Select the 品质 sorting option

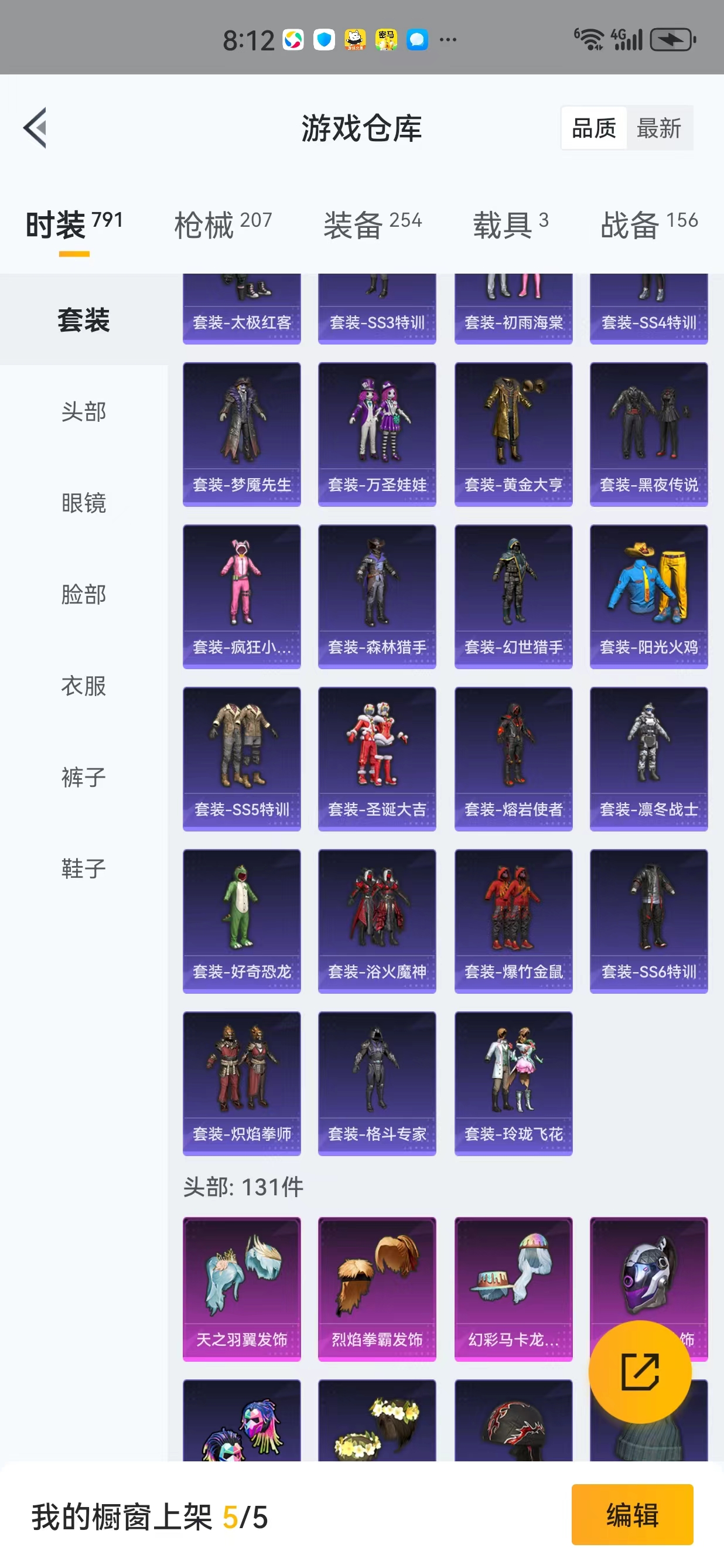594,128
